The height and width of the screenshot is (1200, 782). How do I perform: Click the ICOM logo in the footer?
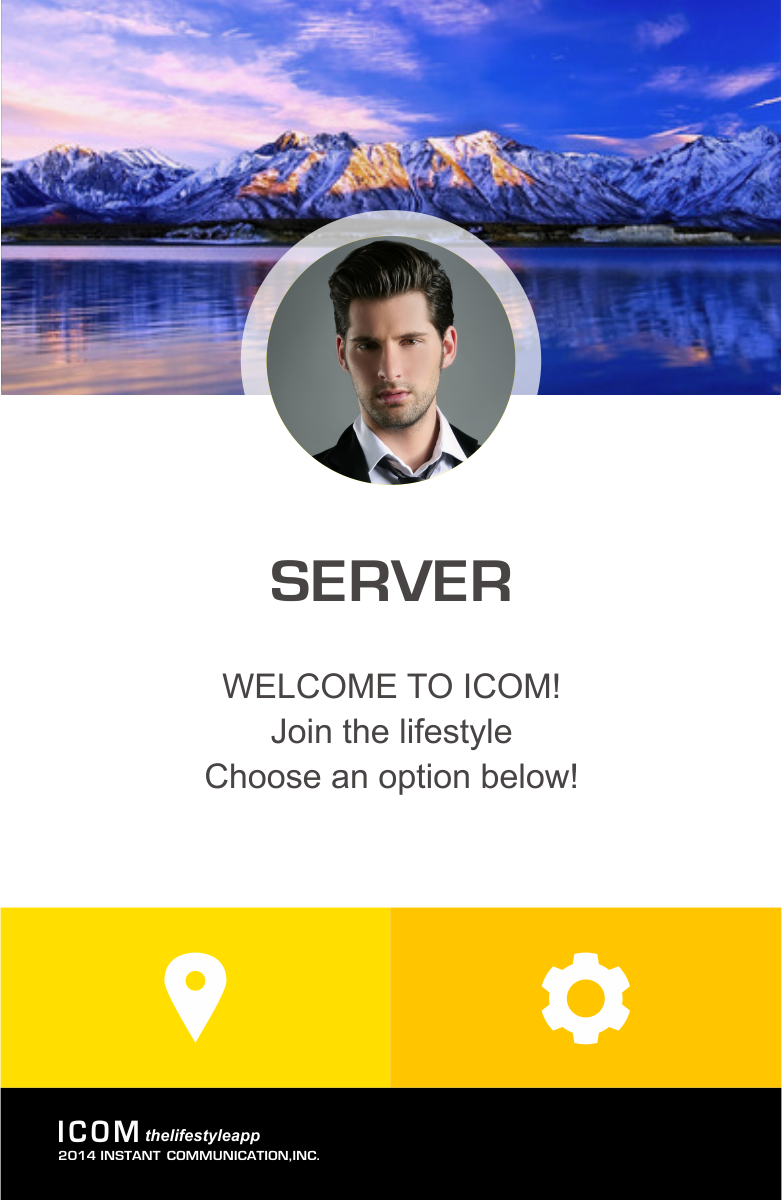[97, 1130]
